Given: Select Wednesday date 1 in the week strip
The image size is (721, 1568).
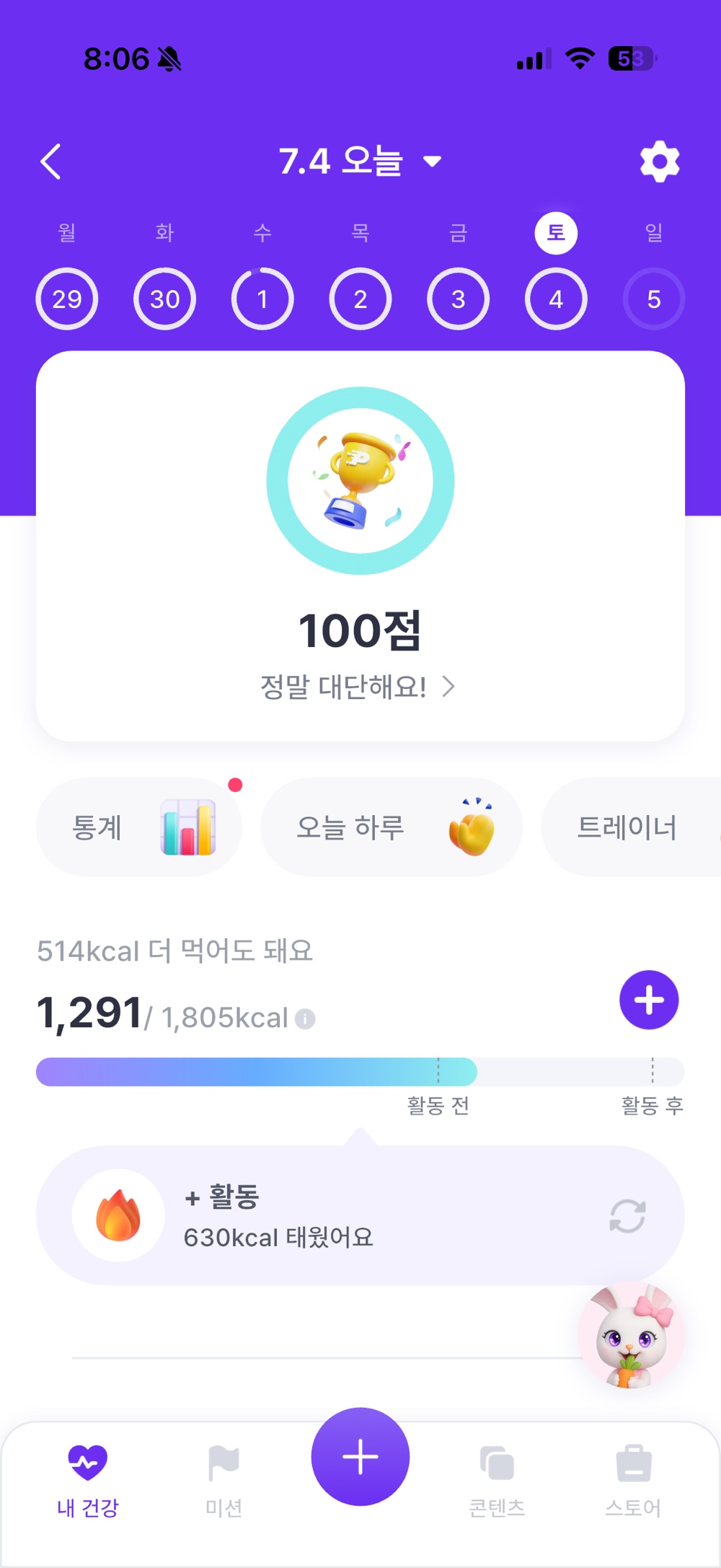Looking at the screenshot, I should coord(262,299).
